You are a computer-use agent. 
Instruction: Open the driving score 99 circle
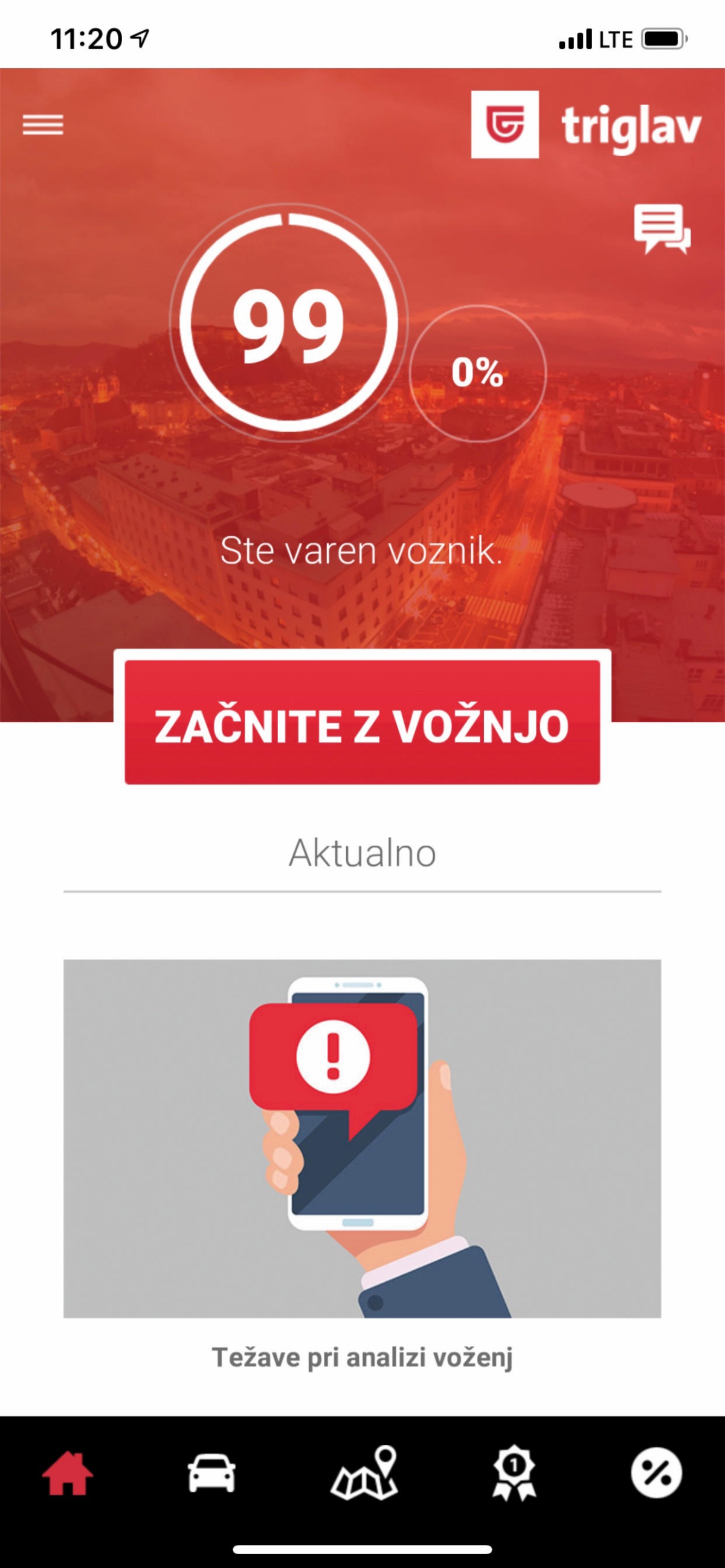tap(289, 321)
